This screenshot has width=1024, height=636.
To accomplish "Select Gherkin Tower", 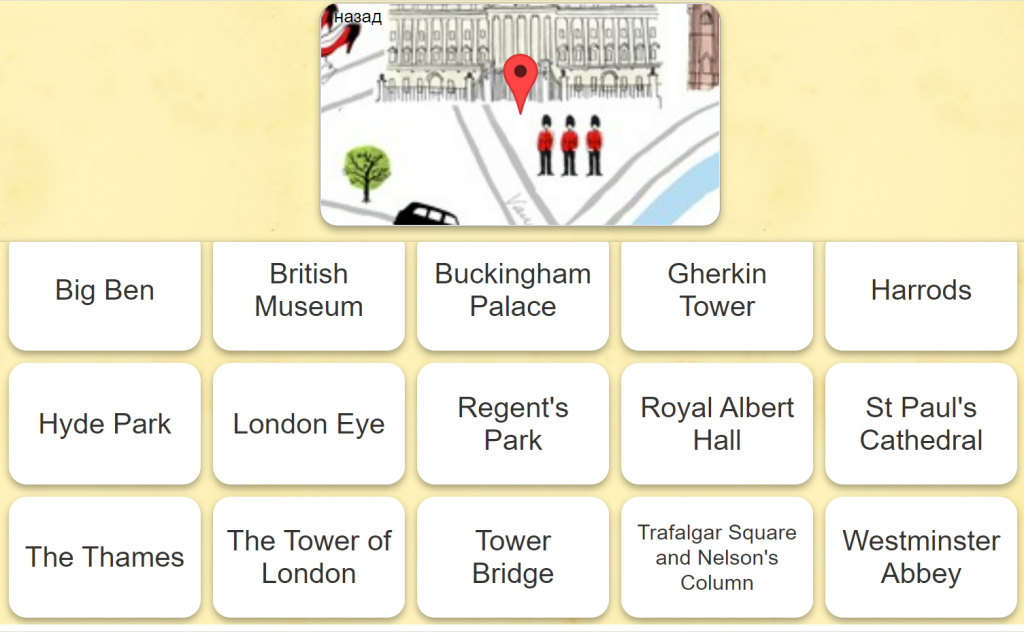I will pyautogui.click(x=717, y=291).
